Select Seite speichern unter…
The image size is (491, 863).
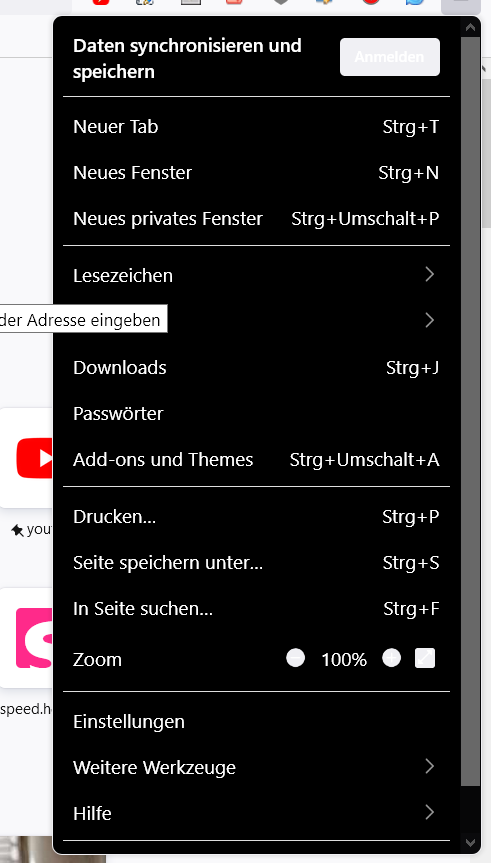tap(257, 562)
